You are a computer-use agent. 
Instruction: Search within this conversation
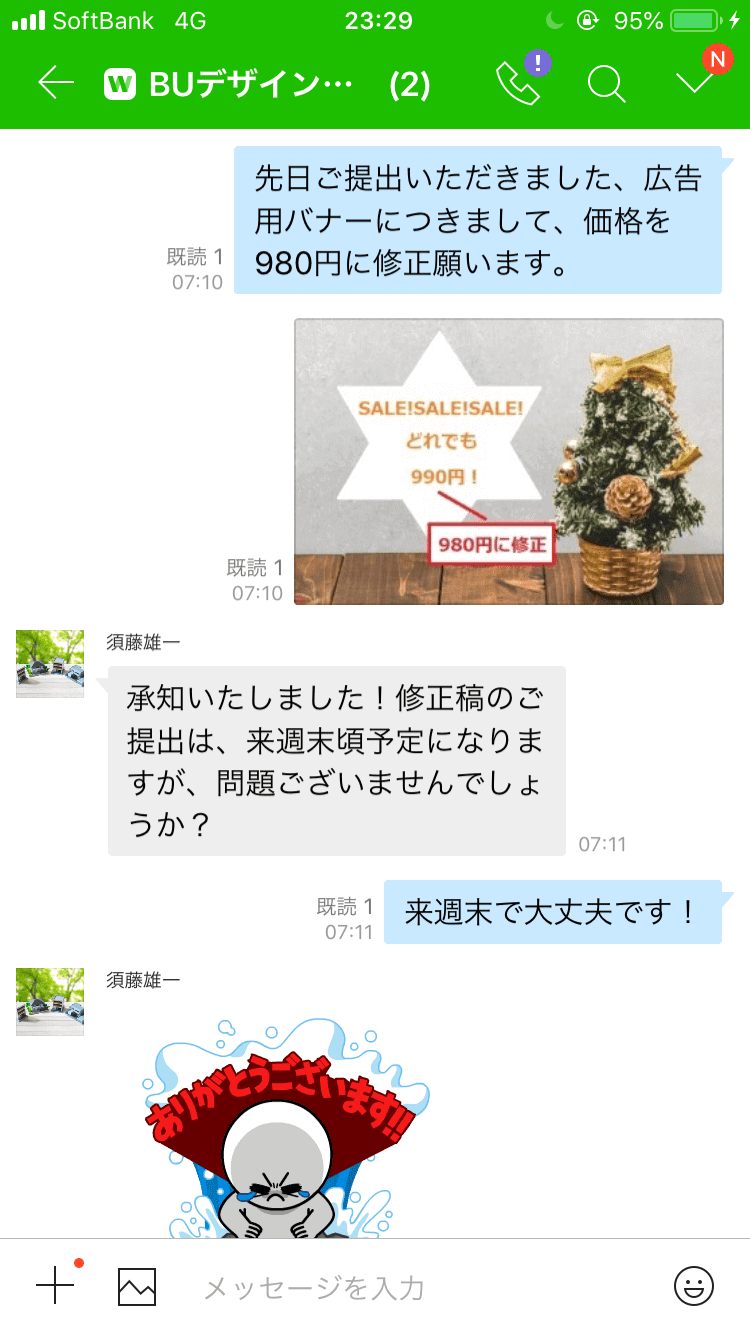click(x=606, y=84)
